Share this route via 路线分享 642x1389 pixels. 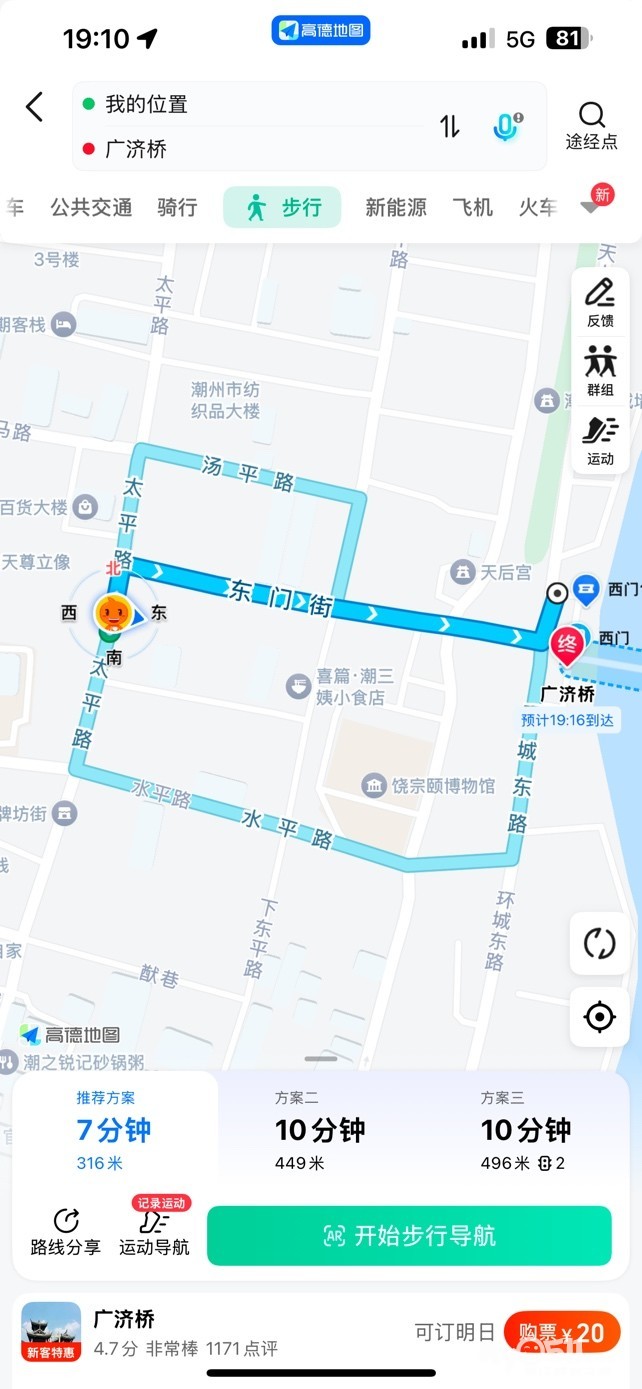(66, 1232)
